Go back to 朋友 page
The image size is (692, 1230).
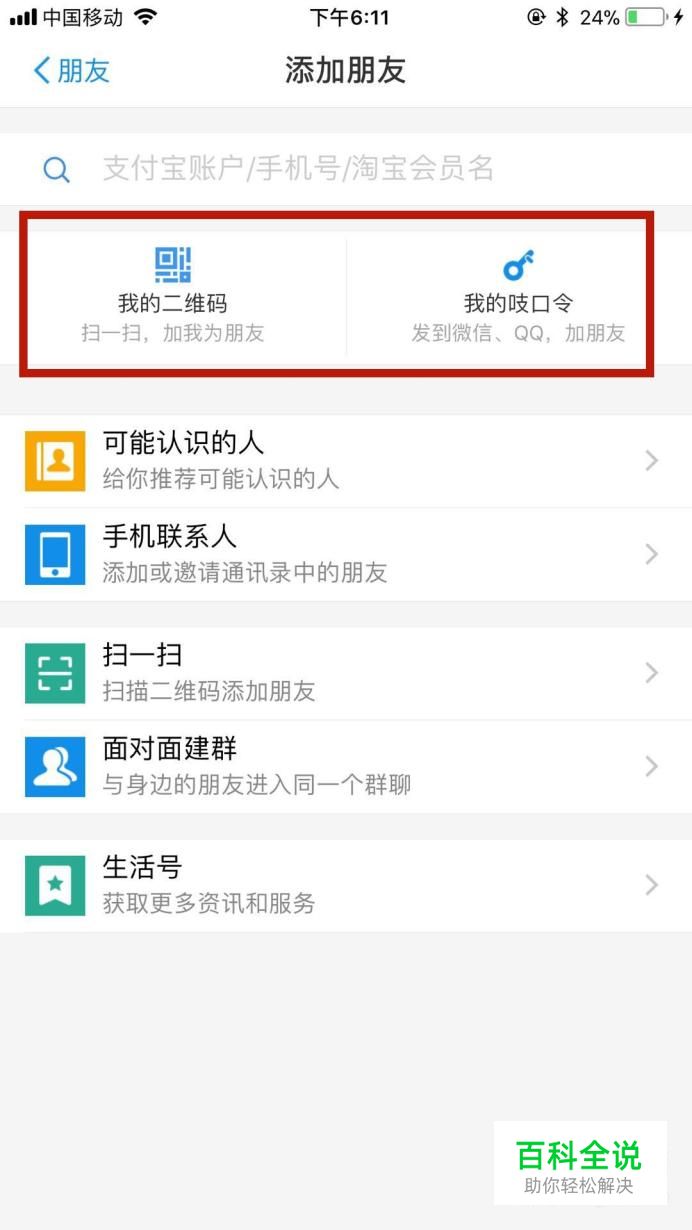[x=71, y=70]
